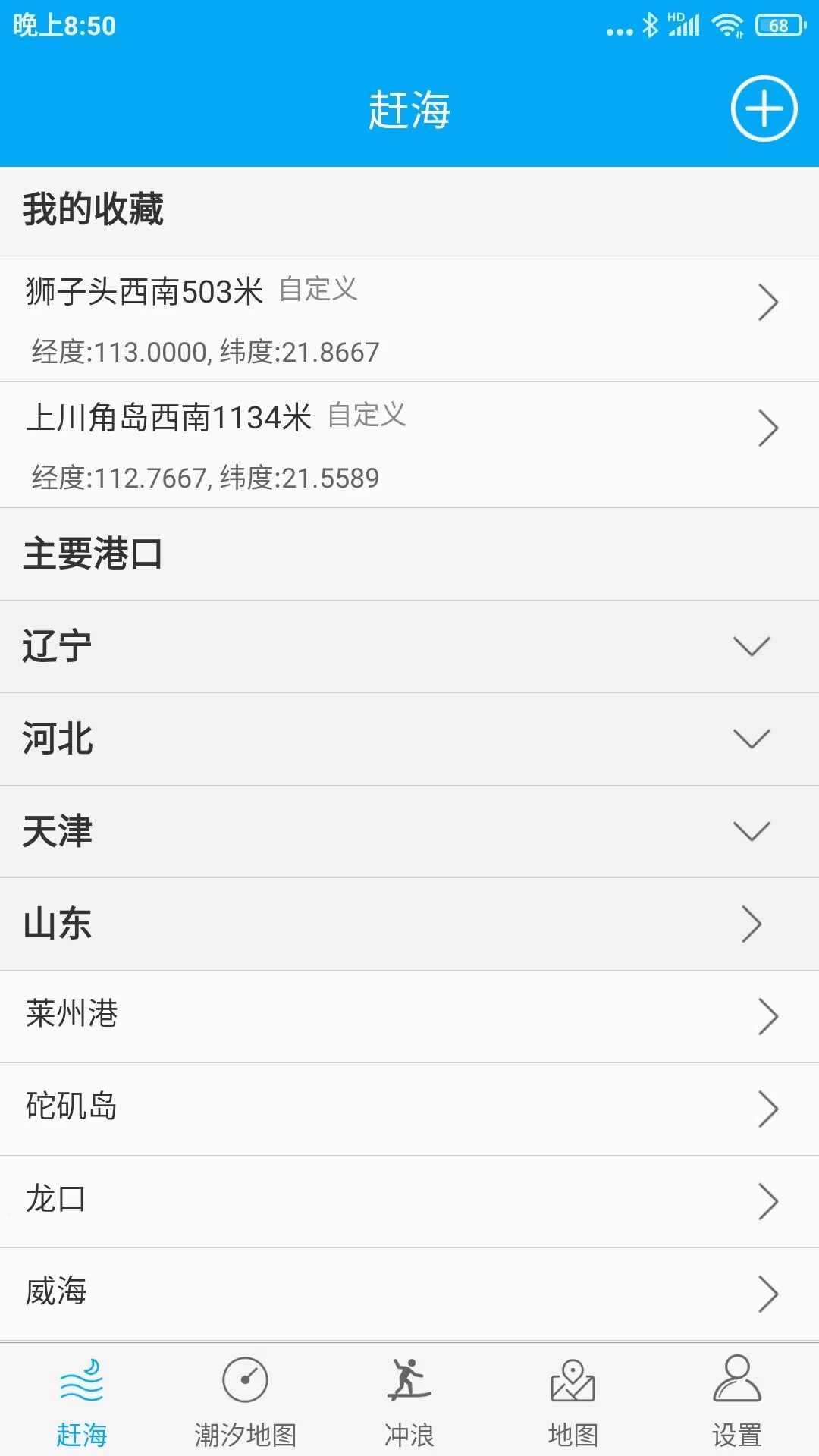Viewport: 819px width, 1456px height.
Task: Switch to the 设置 tab
Action: pos(736,1410)
